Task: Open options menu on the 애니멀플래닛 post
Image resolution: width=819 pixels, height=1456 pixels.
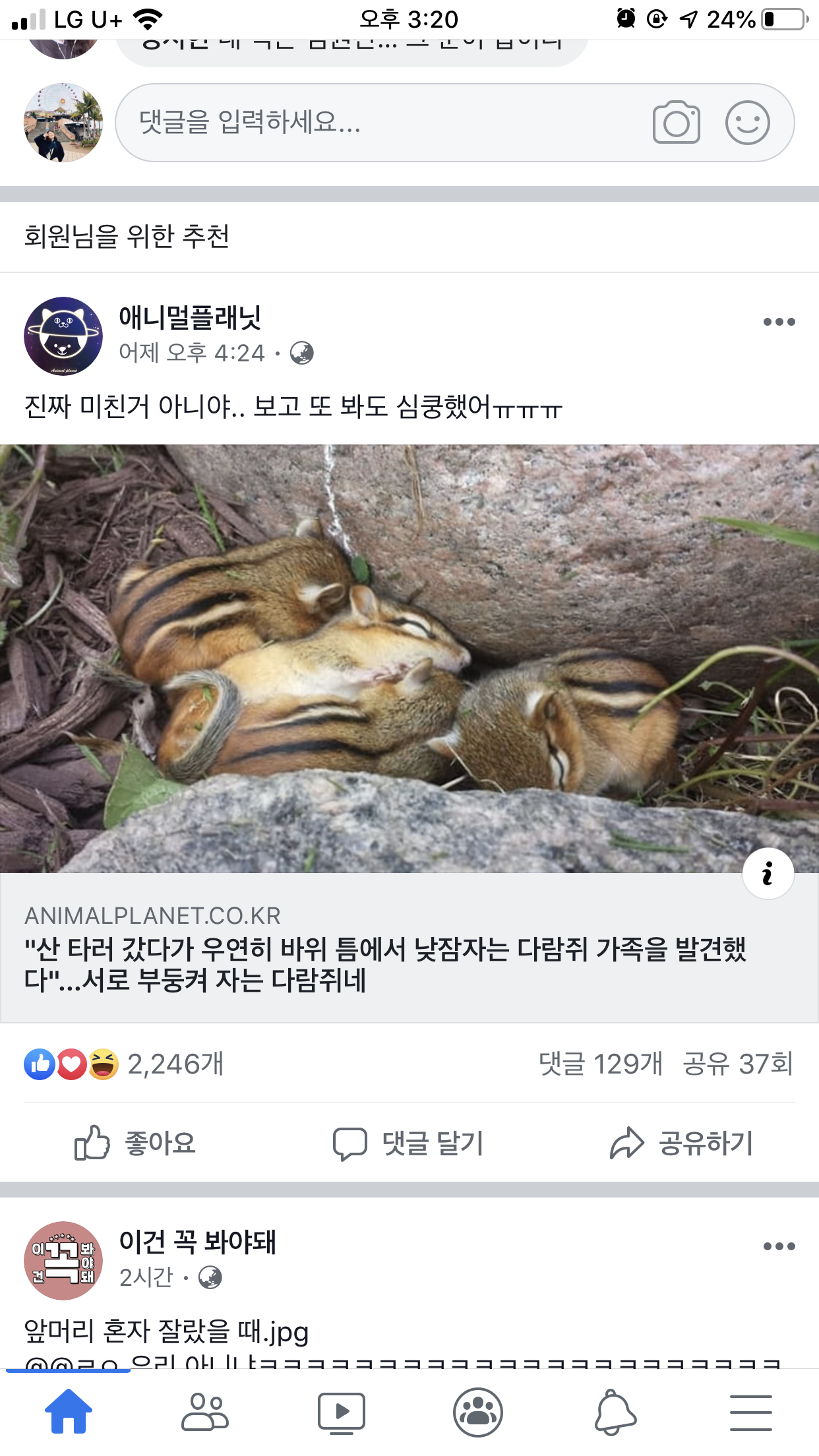Action: point(776,321)
